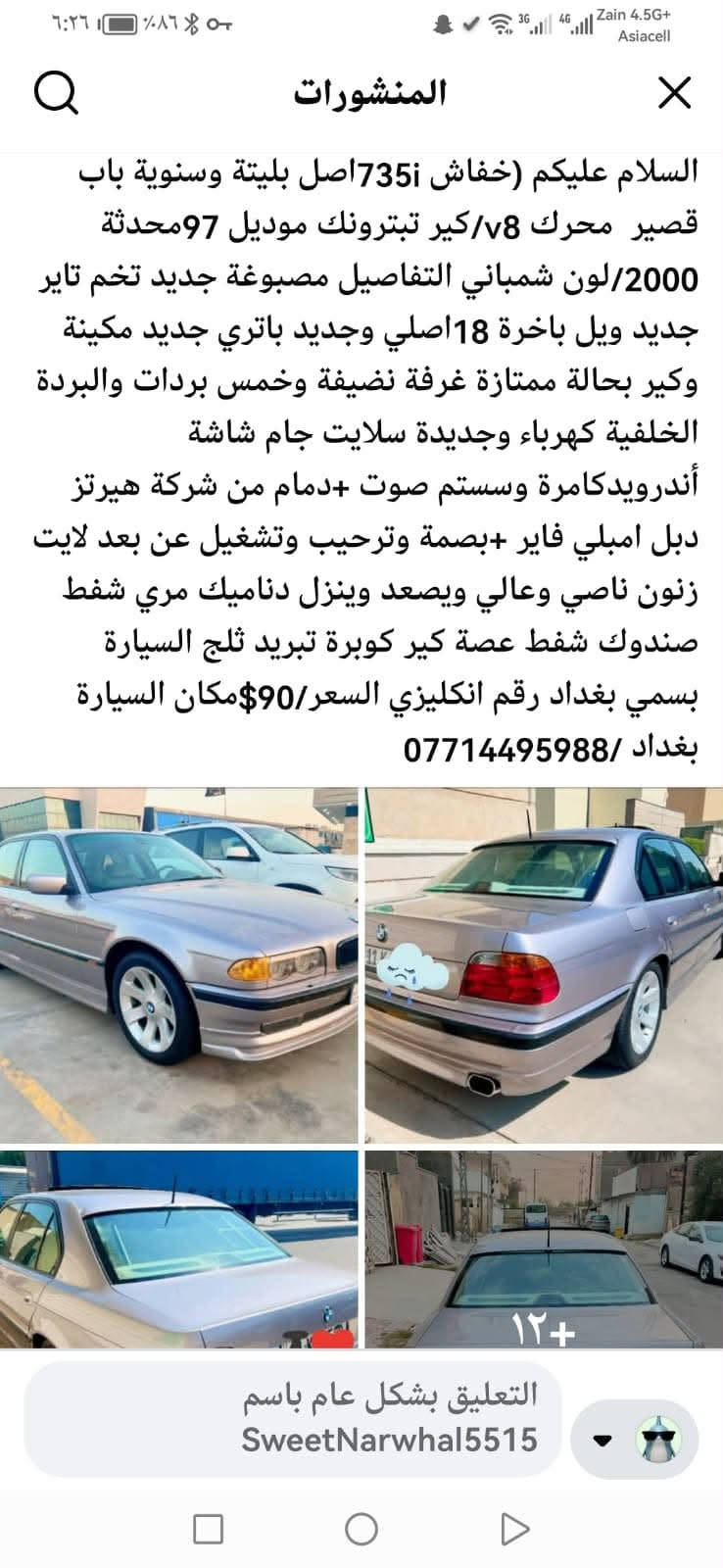
Task: Open the search magnifier icon
Action: pos(56,94)
